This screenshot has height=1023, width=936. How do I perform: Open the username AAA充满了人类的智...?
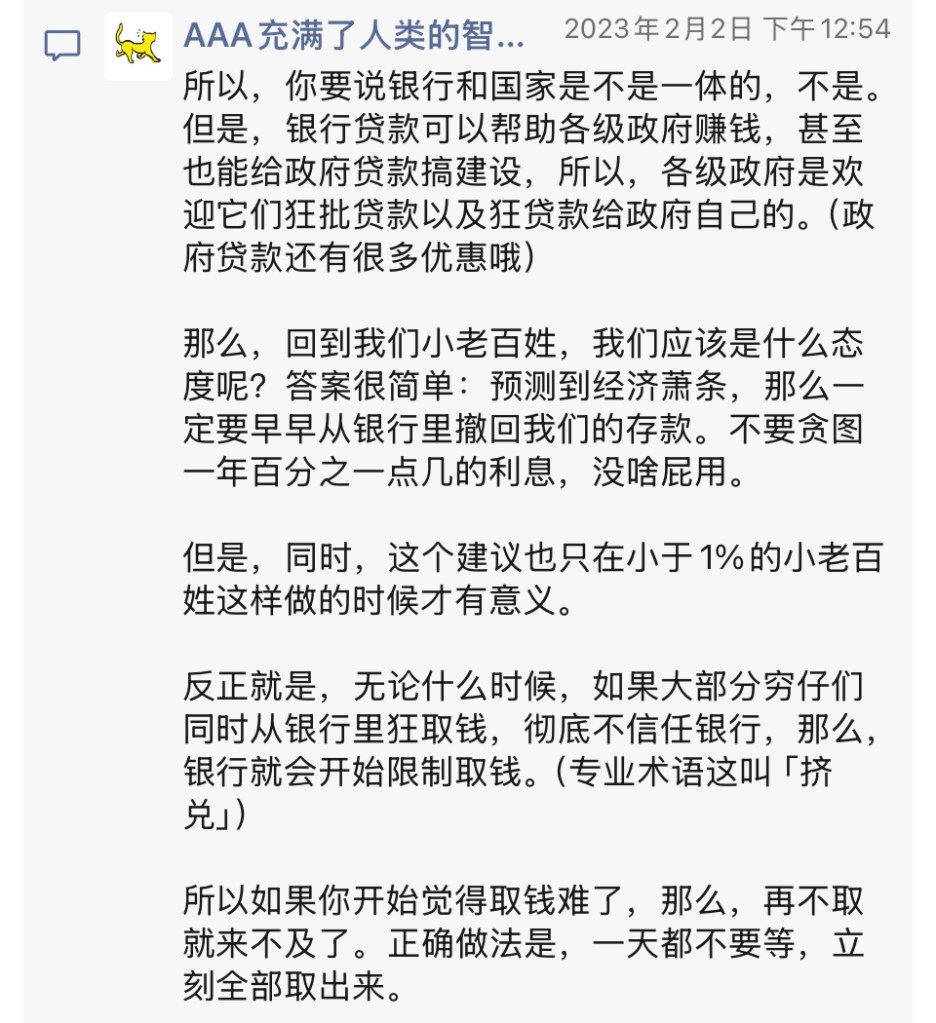point(354,36)
